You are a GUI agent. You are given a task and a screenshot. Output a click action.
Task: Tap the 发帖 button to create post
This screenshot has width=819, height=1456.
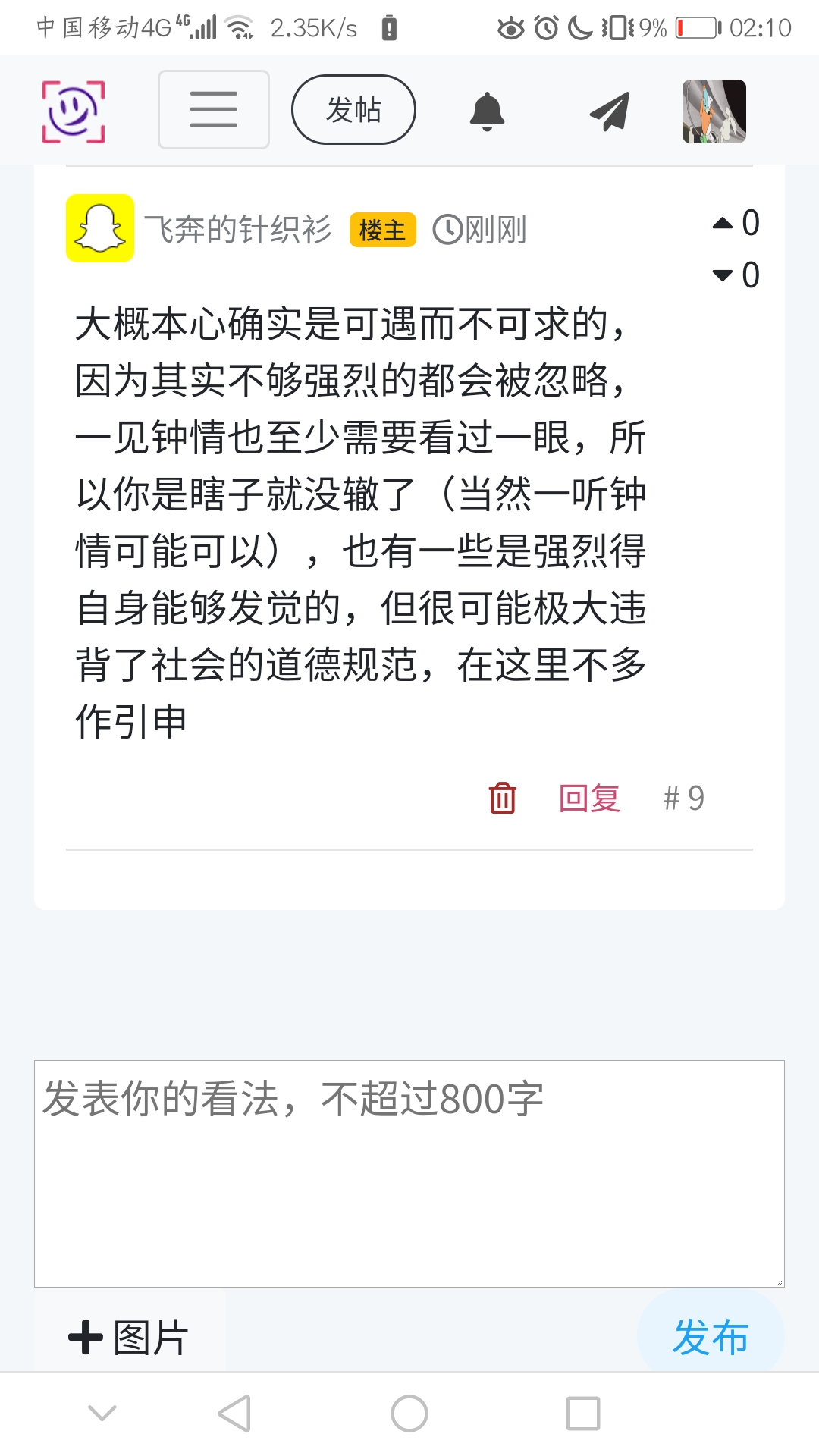pos(353,110)
